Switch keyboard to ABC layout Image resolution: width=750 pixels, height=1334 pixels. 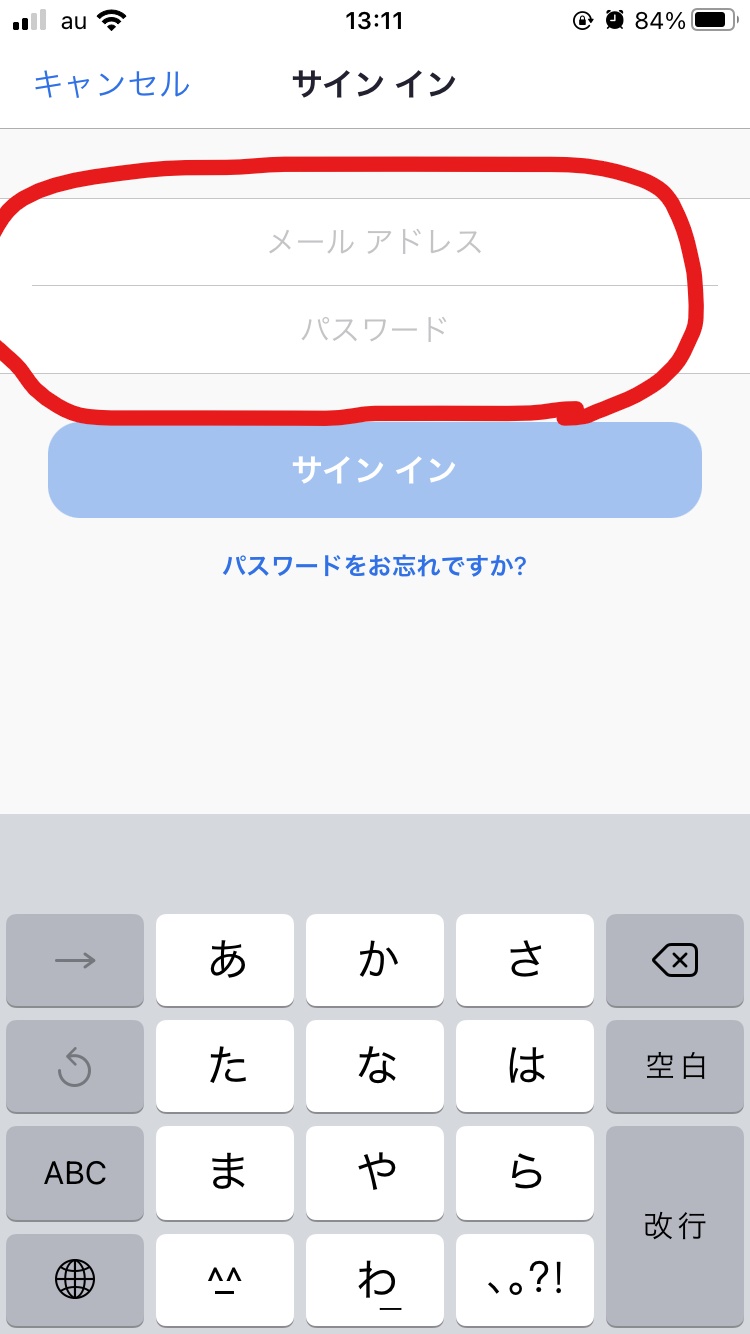click(75, 1172)
